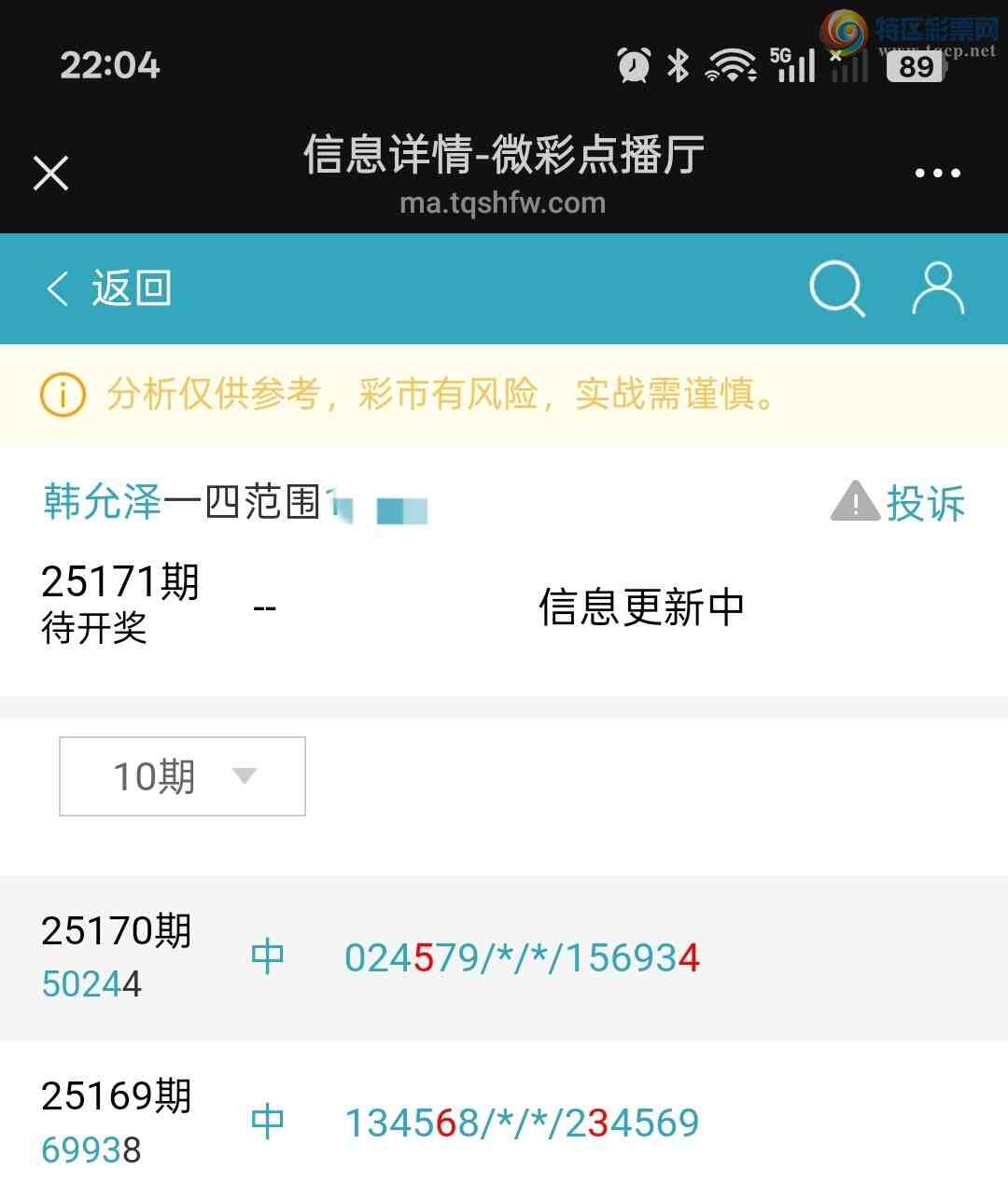1008x1200 pixels.
Task: Tap the battery level indicator showing 89
Action: [913, 66]
